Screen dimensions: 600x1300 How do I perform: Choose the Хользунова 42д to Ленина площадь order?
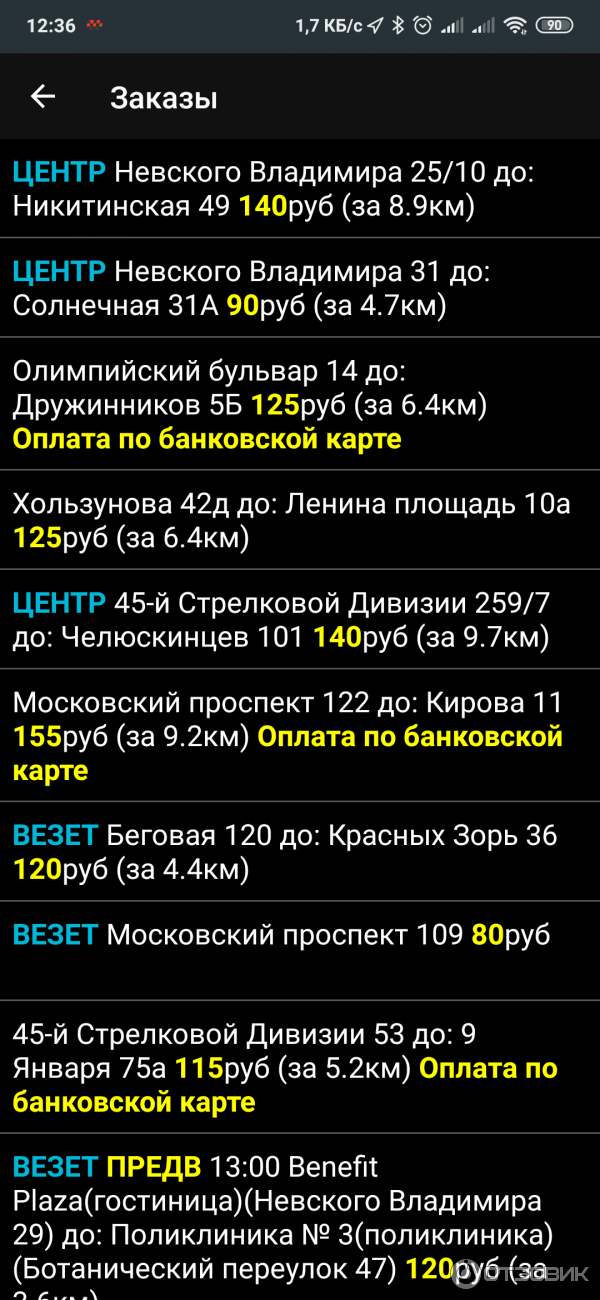[x=300, y=521]
